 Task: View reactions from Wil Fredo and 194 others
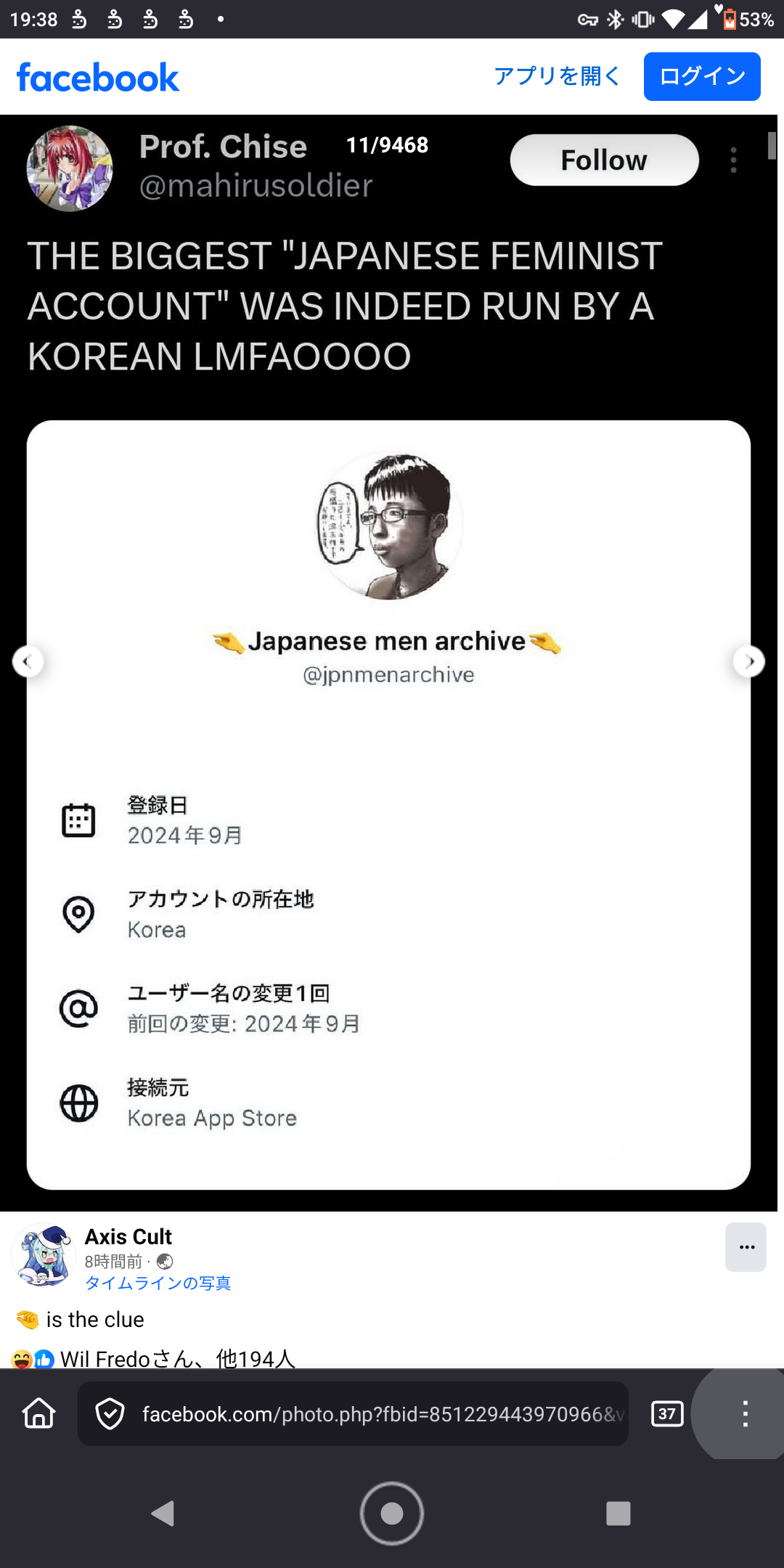[x=177, y=1358]
